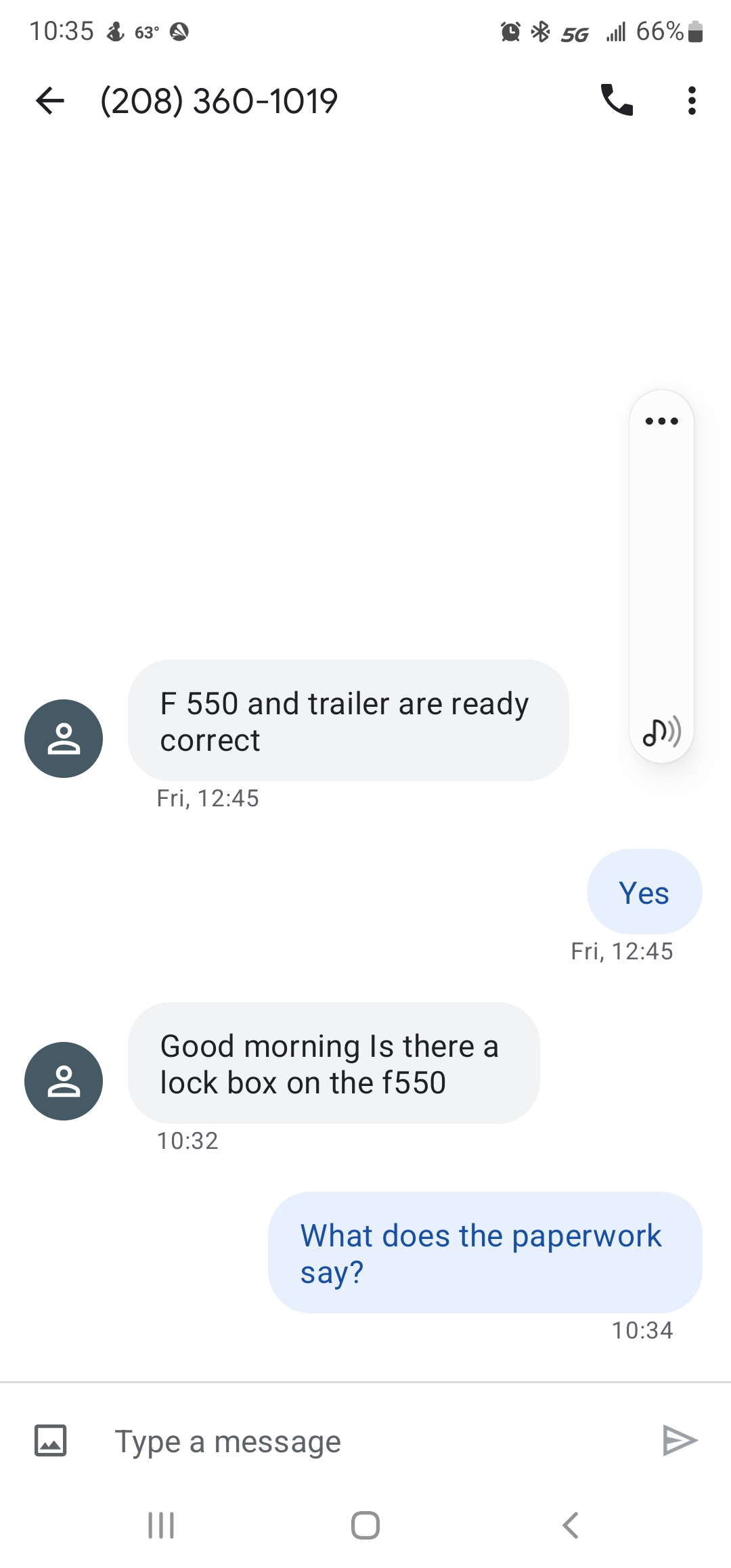Open the three-dot overflow menu

click(x=691, y=101)
